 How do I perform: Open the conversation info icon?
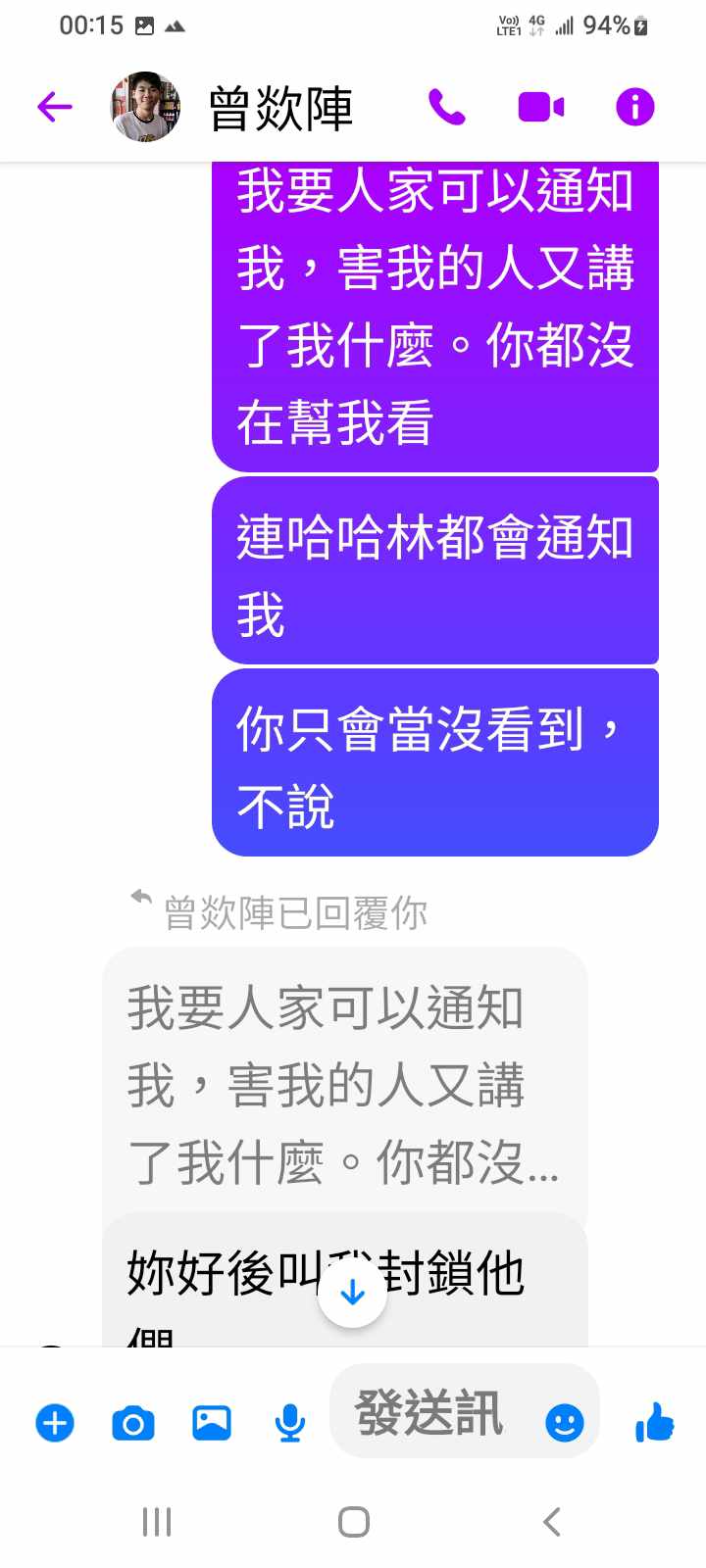point(634,107)
